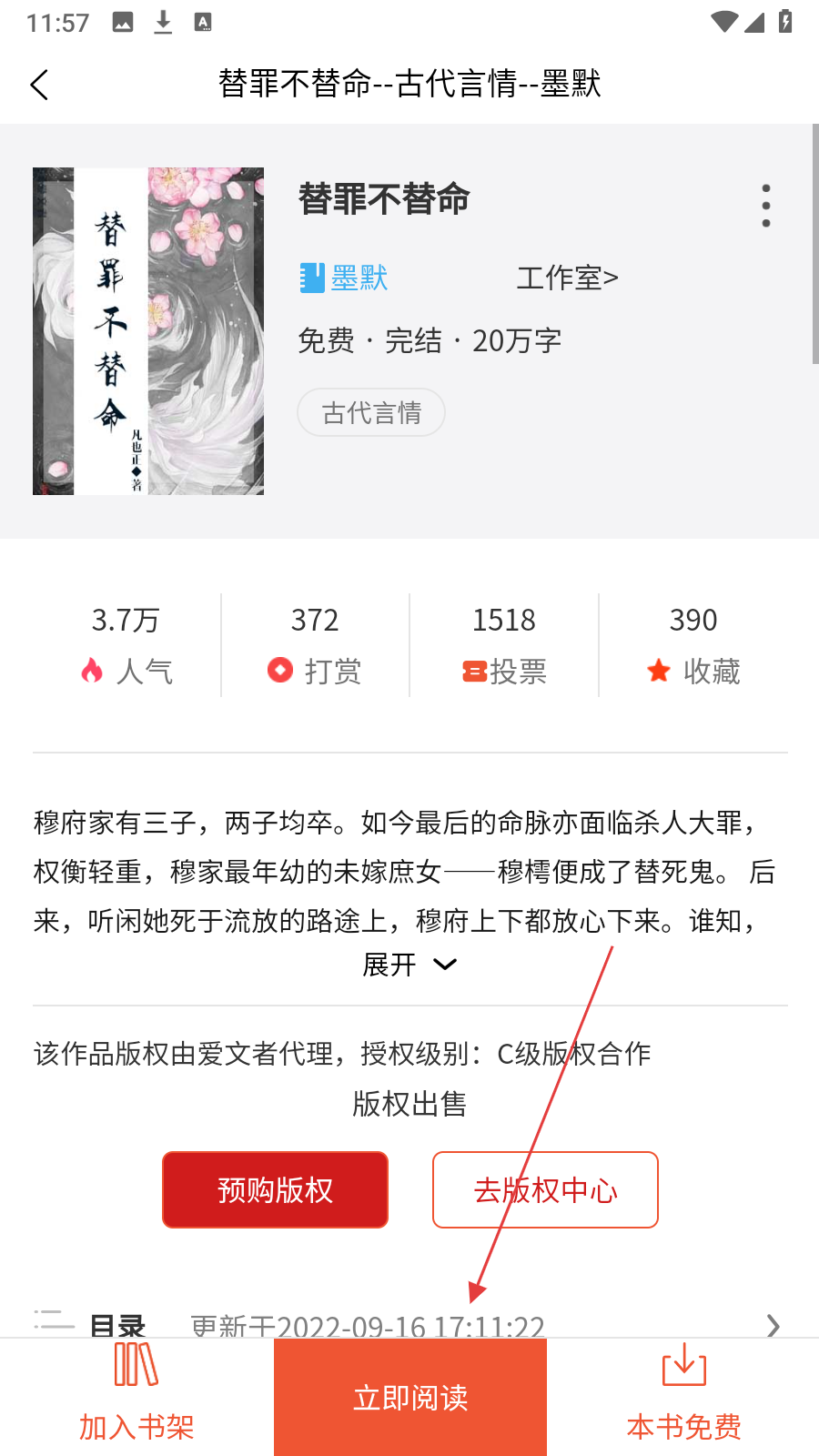
Task: Start reading with 立即阅读
Action: pyautogui.click(x=410, y=1398)
